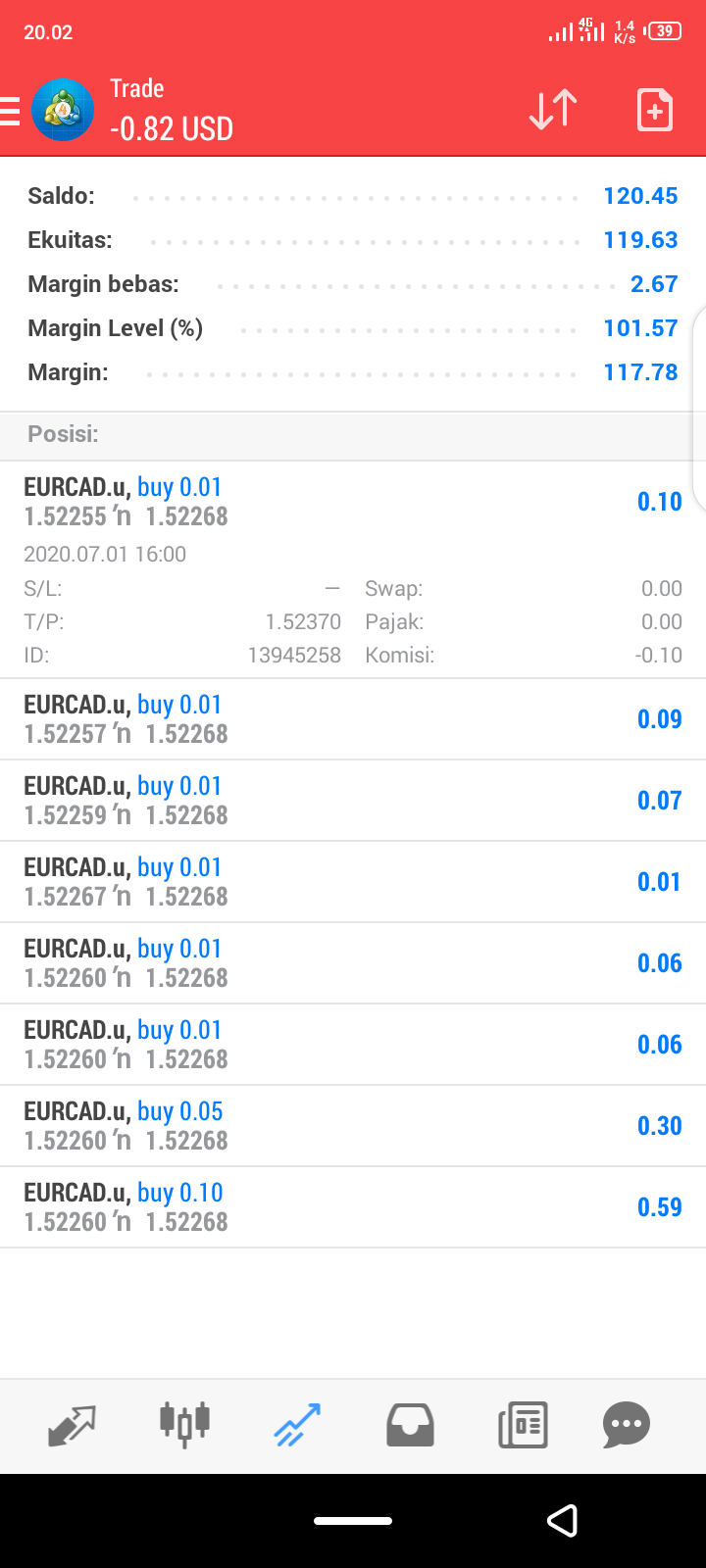Screen dimensions: 706x1568
Task: Switch to the Chart tab
Action: pyautogui.click(x=184, y=1425)
